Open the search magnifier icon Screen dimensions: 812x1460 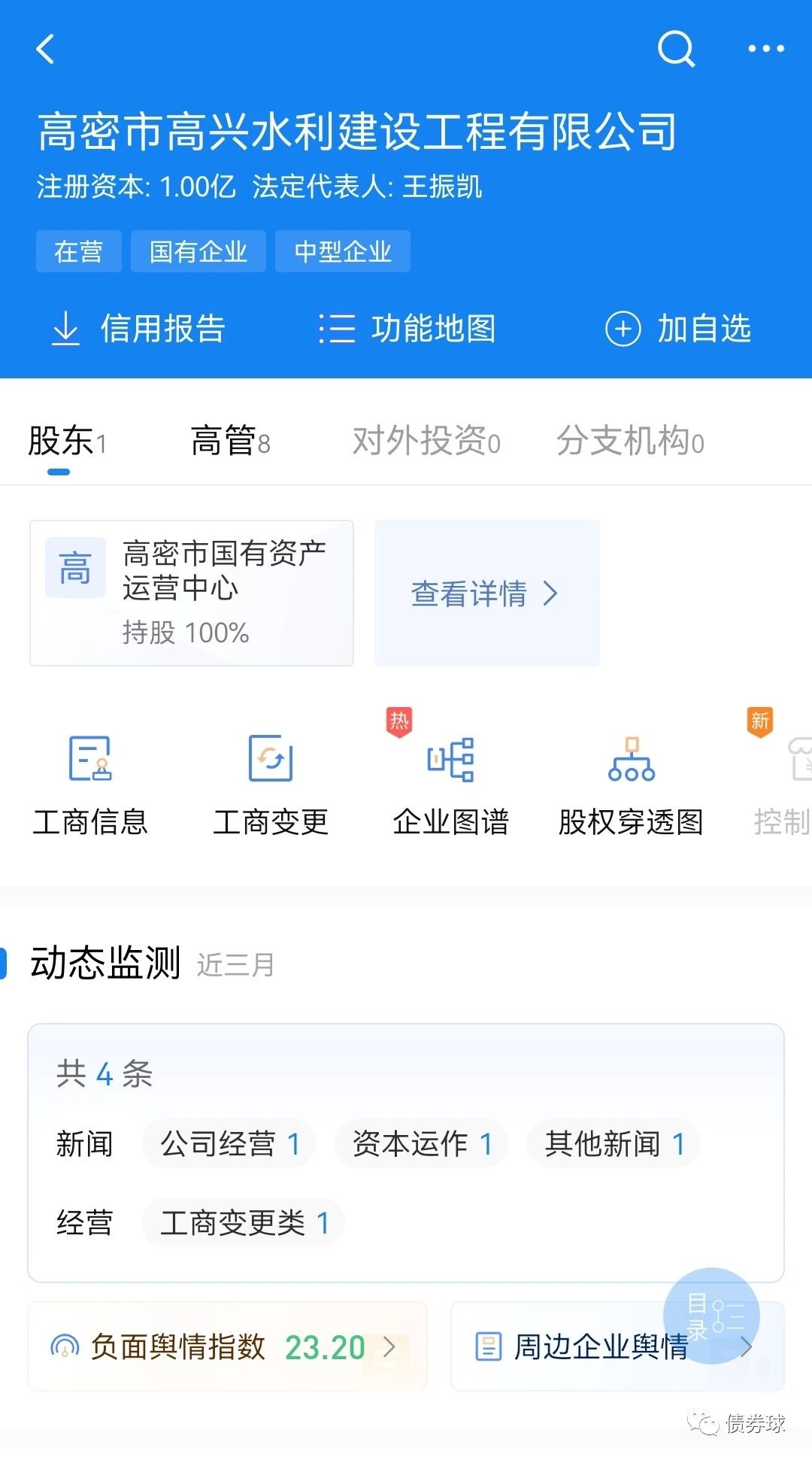(x=676, y=50)
